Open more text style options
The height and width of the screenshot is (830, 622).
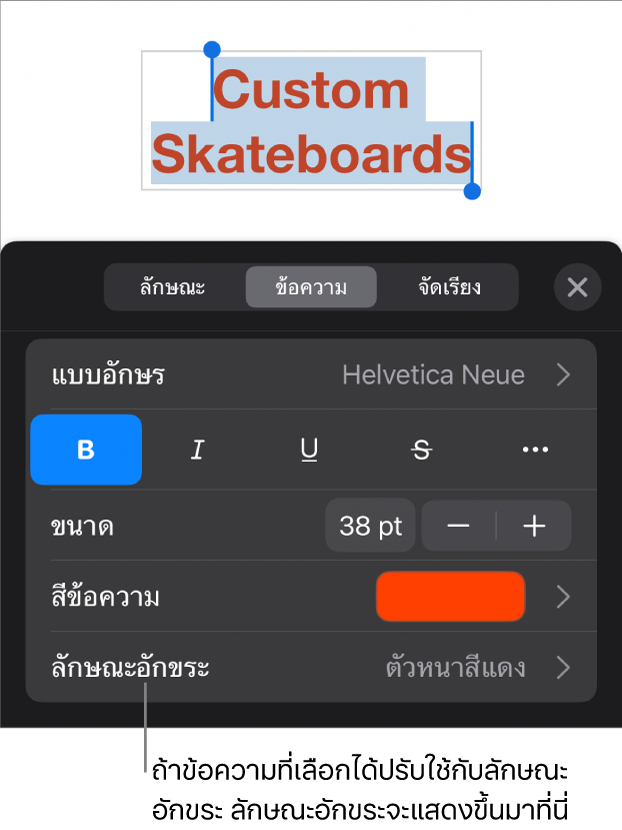point(535,450)
